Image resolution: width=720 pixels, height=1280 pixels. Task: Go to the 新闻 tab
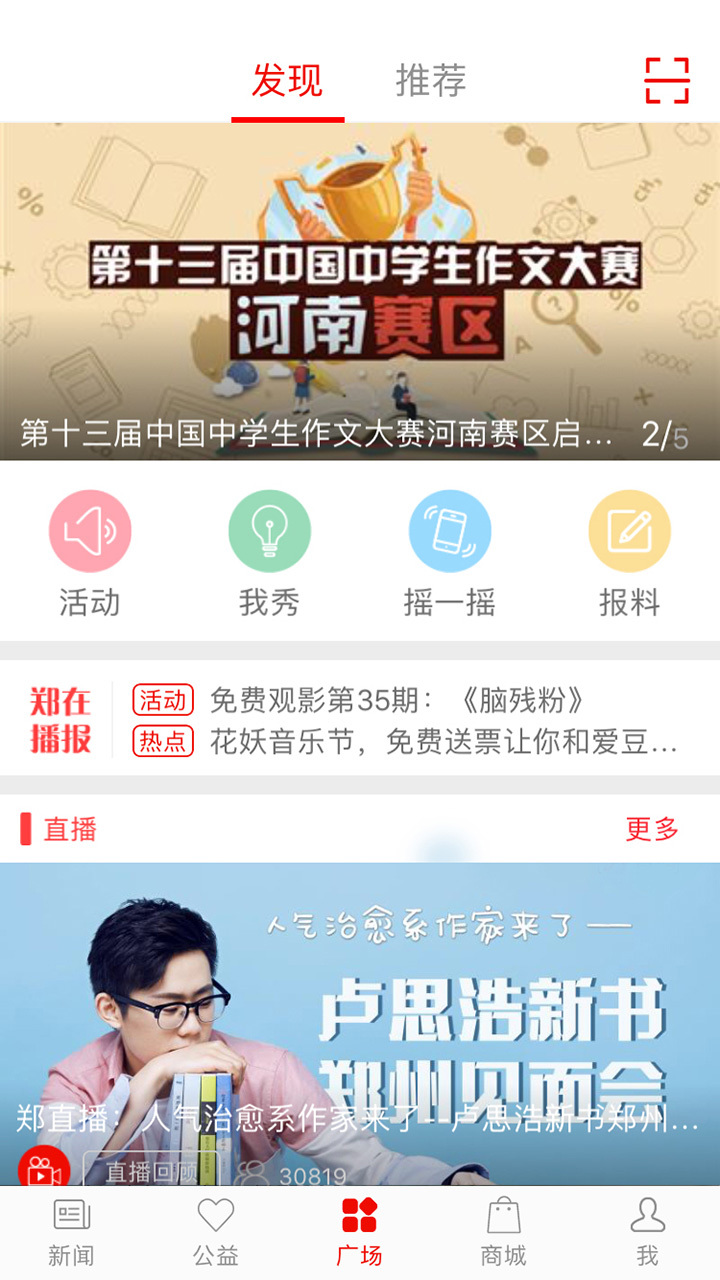tap(71, 1233)
